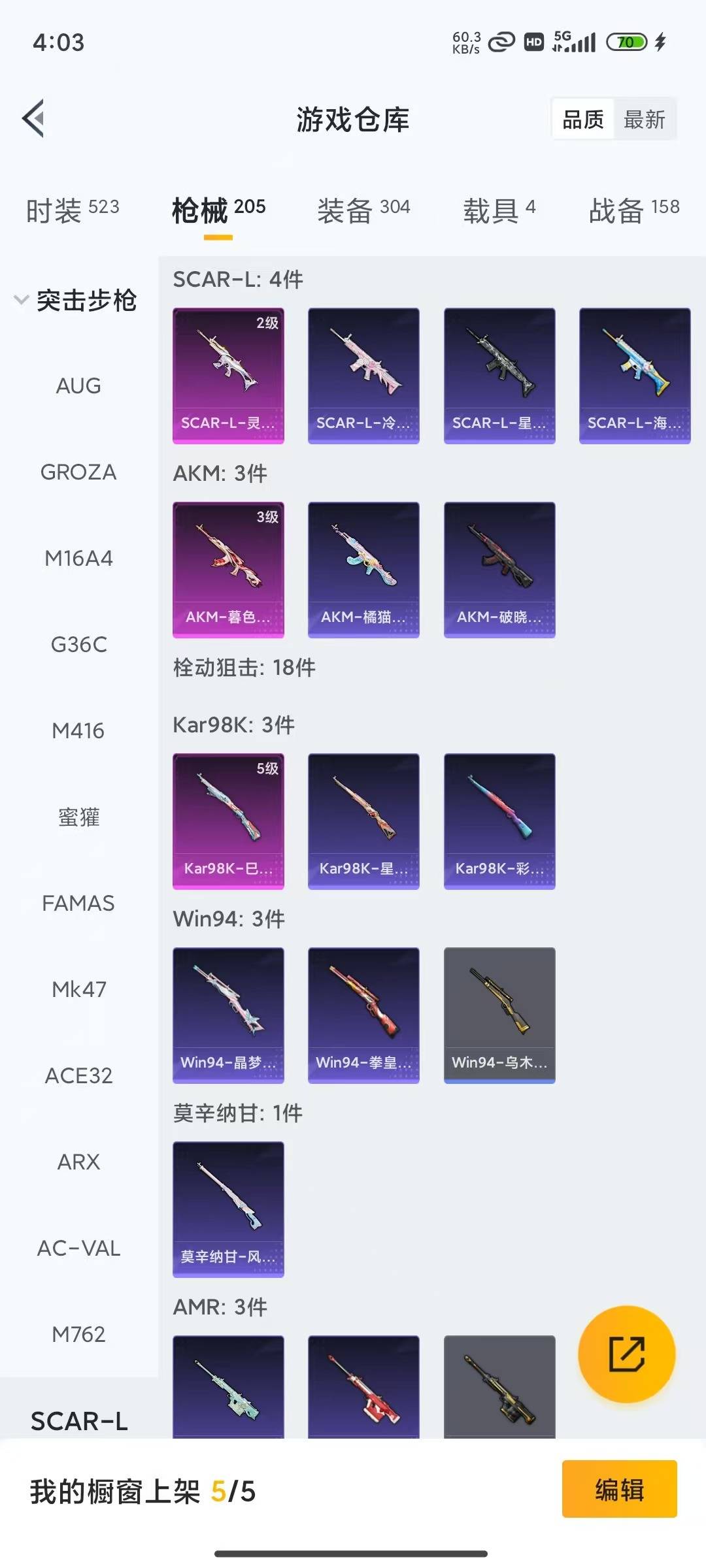This screenshot has height=1568, width=706.
Task: Tap SCAR-L at the bottom of sidebar
Action: pyautogui.click(x=78, y=1420)
